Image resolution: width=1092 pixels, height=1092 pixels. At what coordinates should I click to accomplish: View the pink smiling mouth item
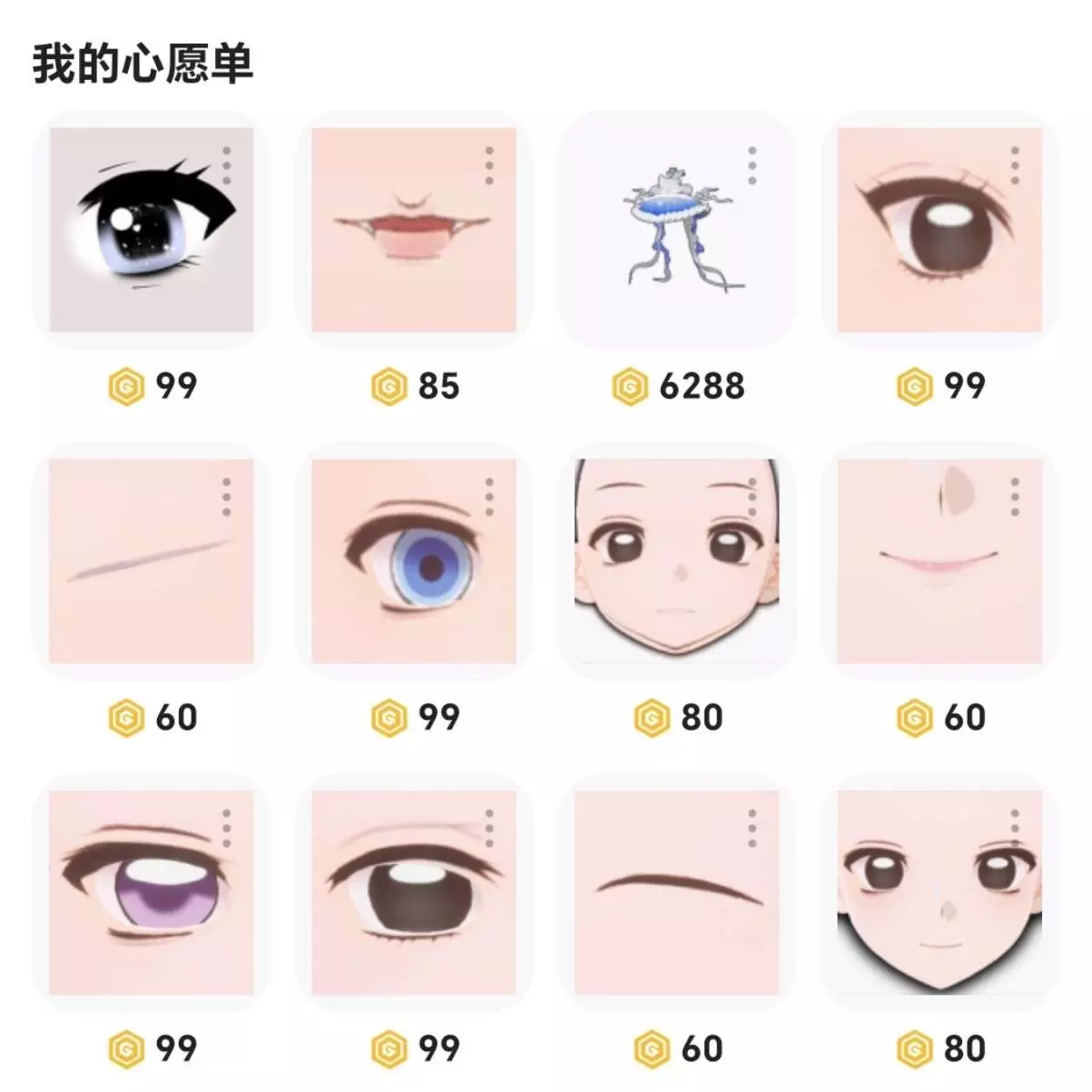click(940, 560)
